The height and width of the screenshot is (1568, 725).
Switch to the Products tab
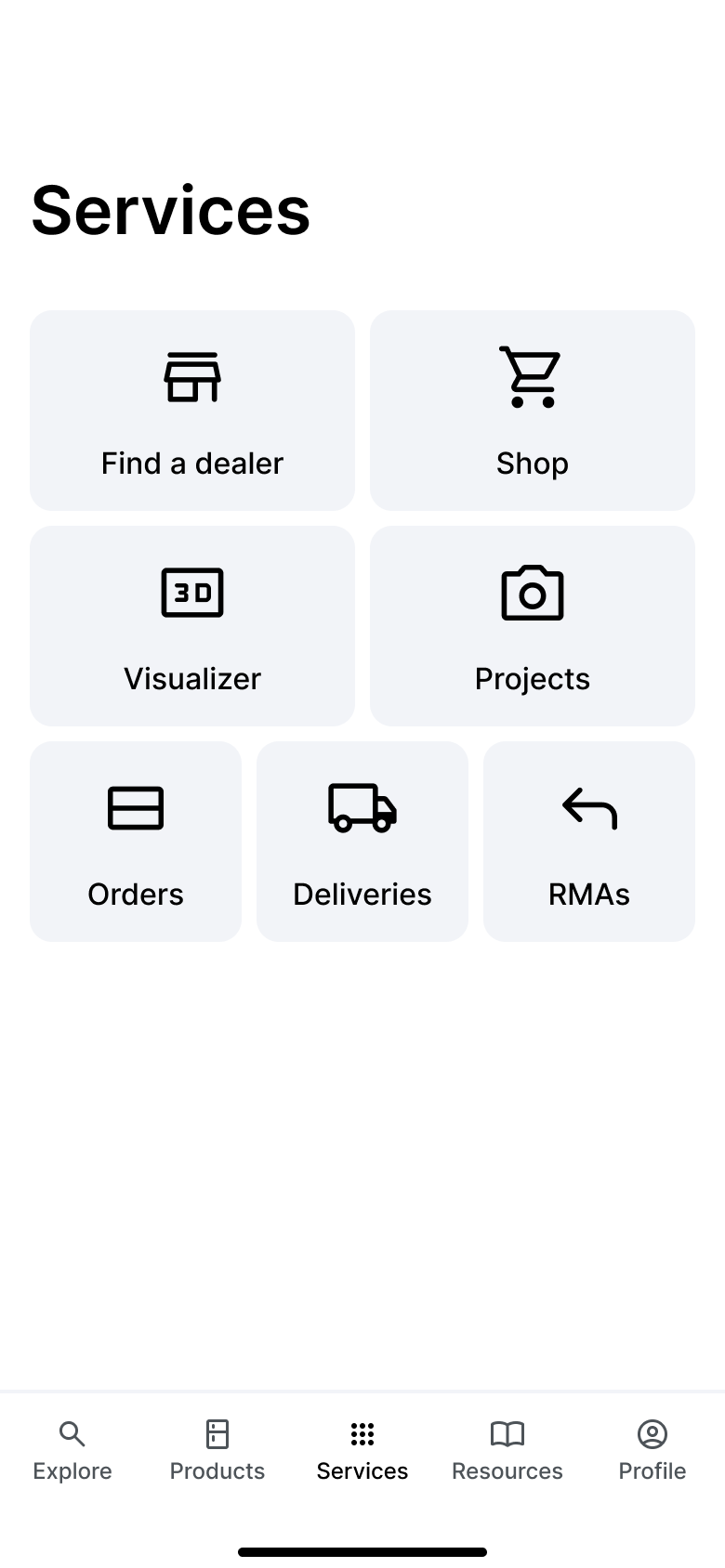pyautogui.click(x=217, y=1449)
